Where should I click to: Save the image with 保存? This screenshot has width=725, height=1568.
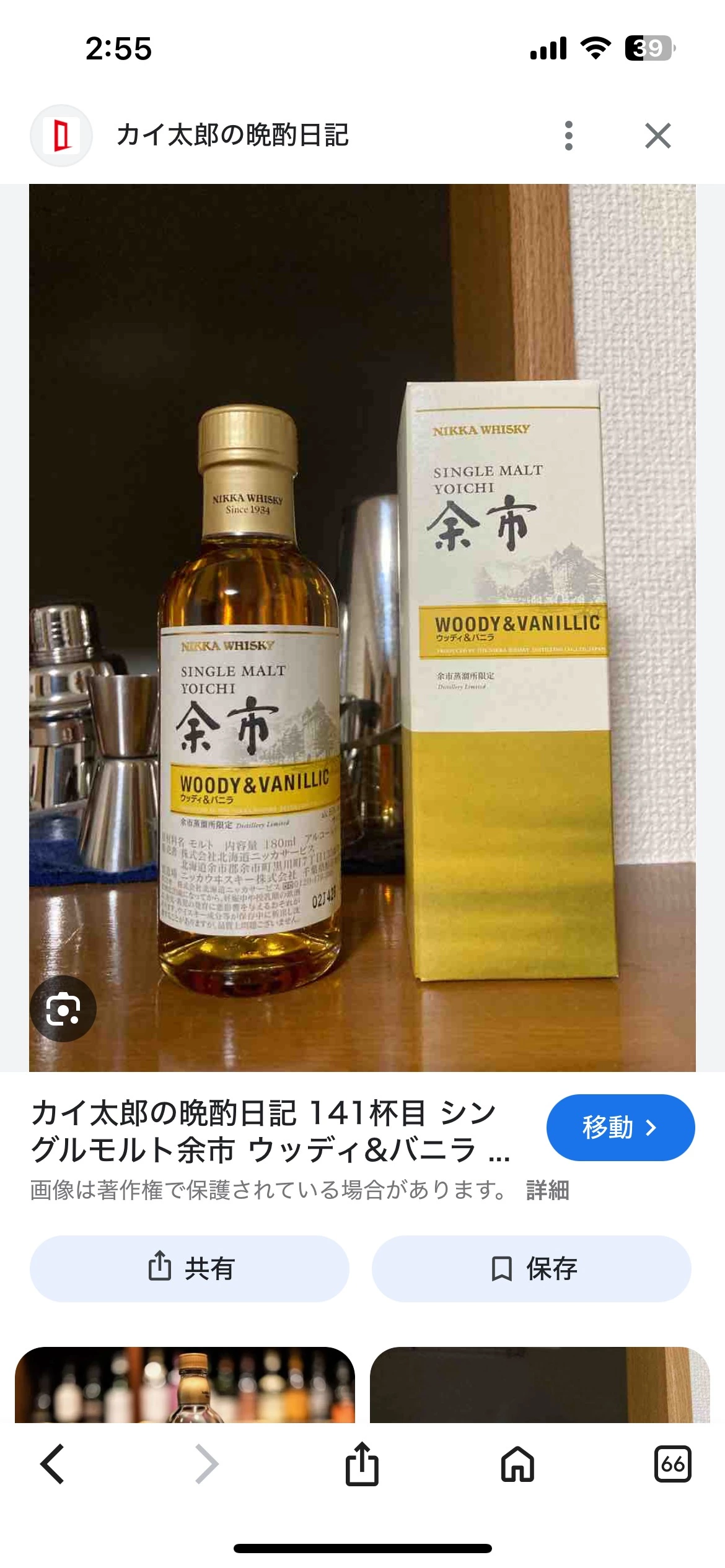pos(531,1269)
